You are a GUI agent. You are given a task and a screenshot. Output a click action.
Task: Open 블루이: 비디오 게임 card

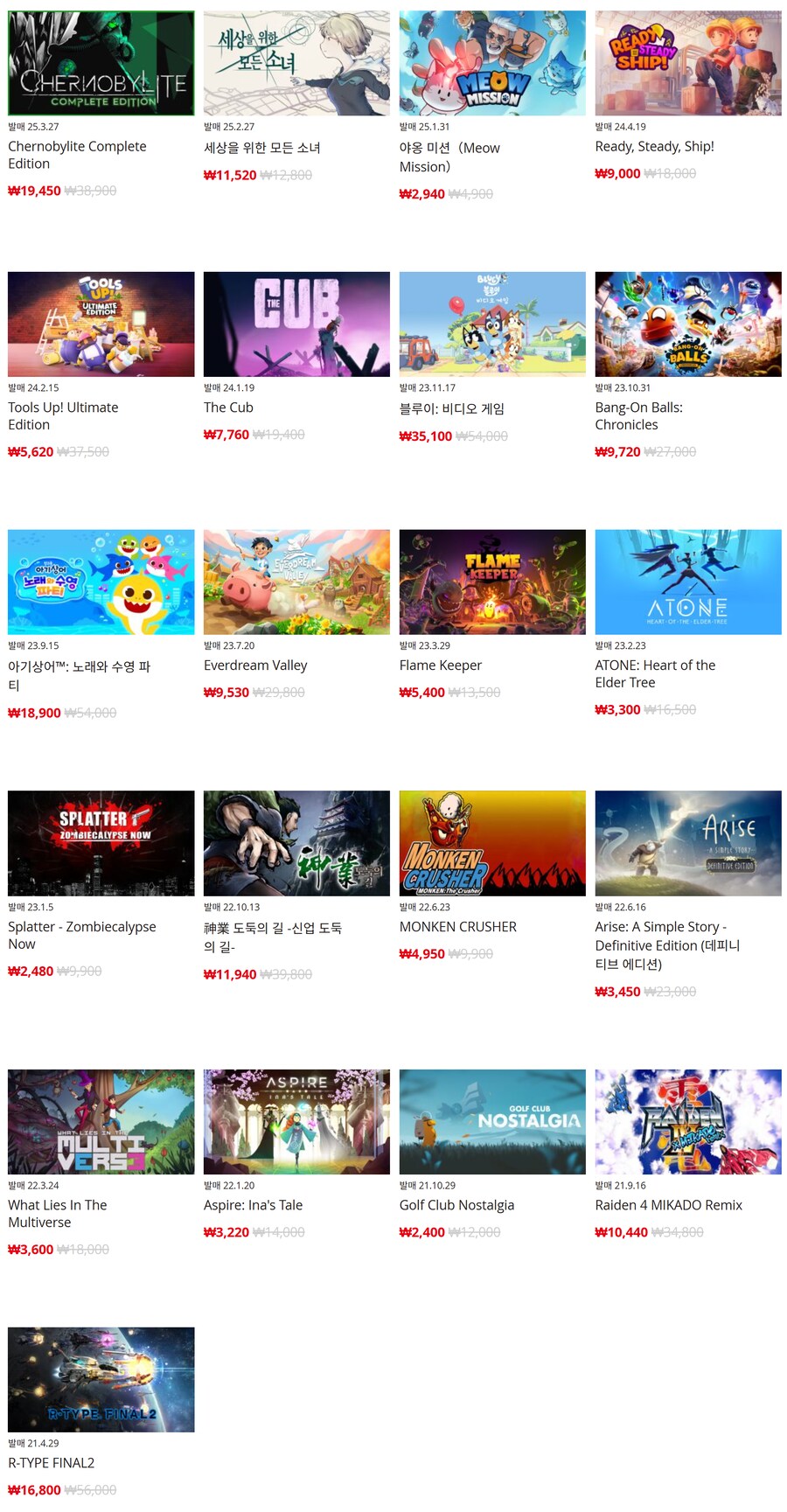tap(492, 324)
